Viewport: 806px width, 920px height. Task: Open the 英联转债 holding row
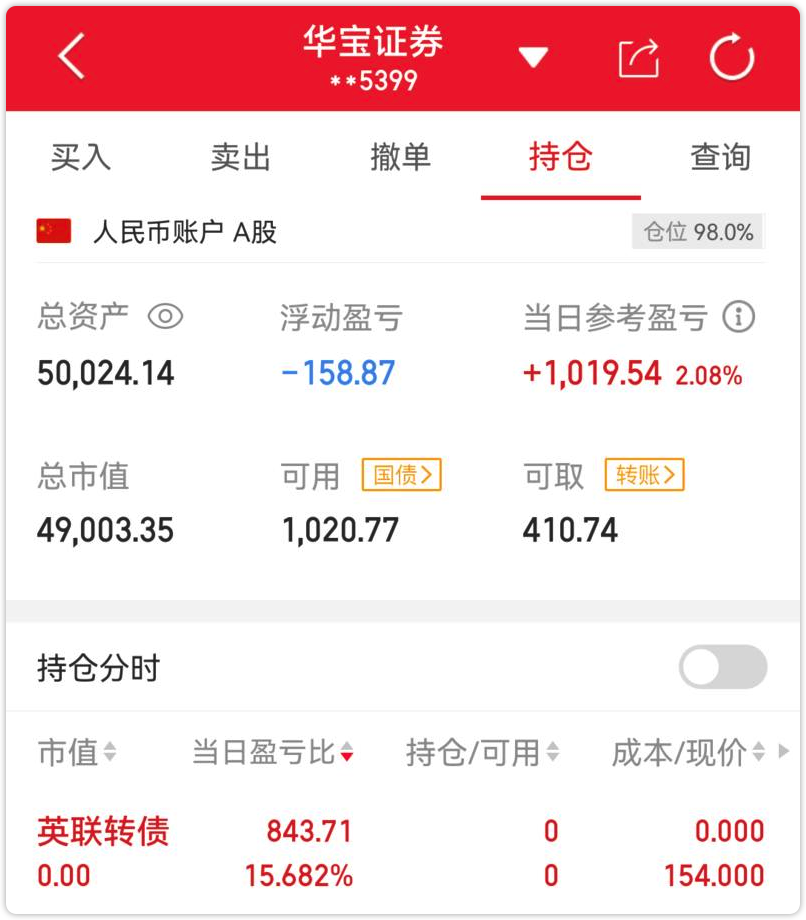pos(400,853)
